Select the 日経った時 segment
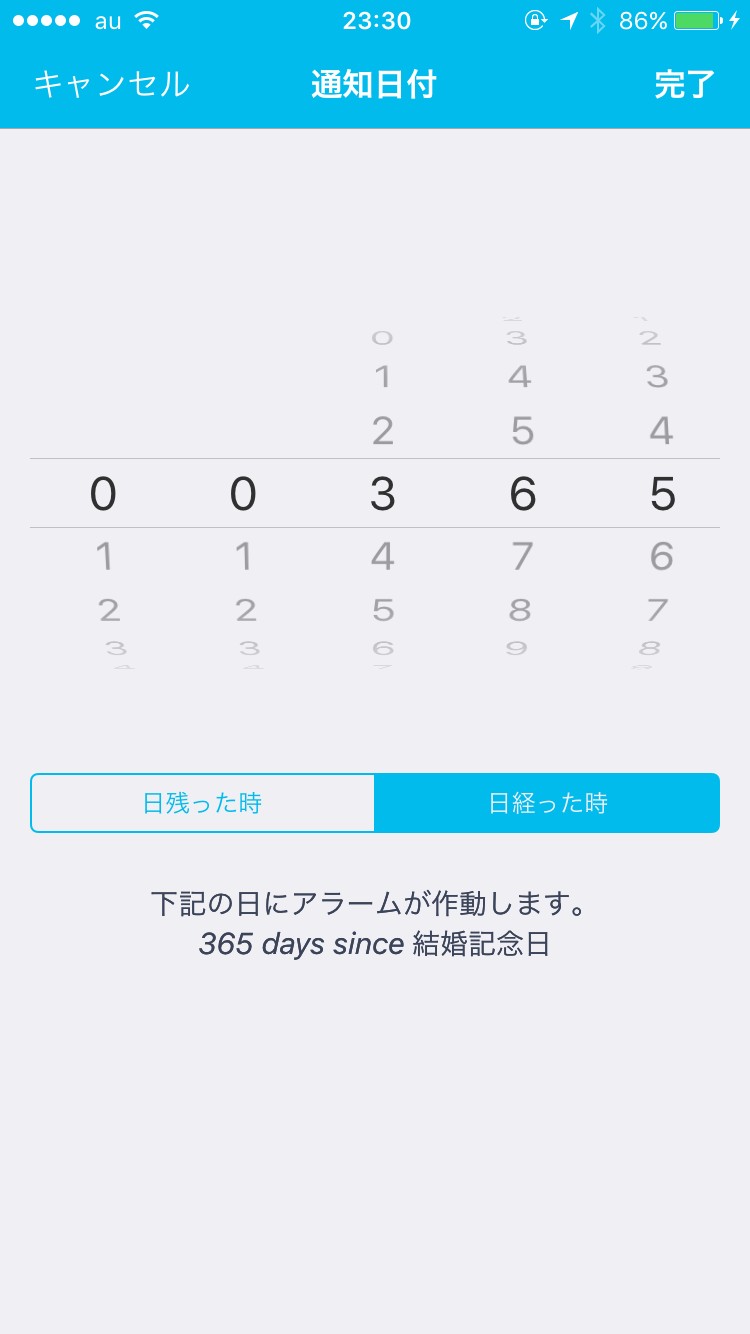 pos(547,803)
